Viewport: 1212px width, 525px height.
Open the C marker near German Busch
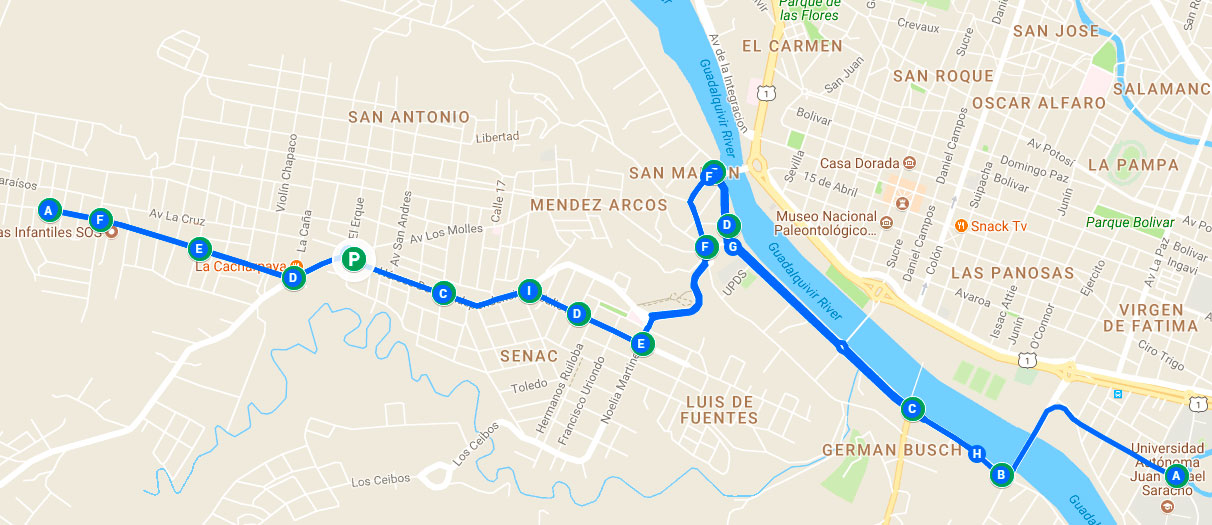tap(911, 408)
